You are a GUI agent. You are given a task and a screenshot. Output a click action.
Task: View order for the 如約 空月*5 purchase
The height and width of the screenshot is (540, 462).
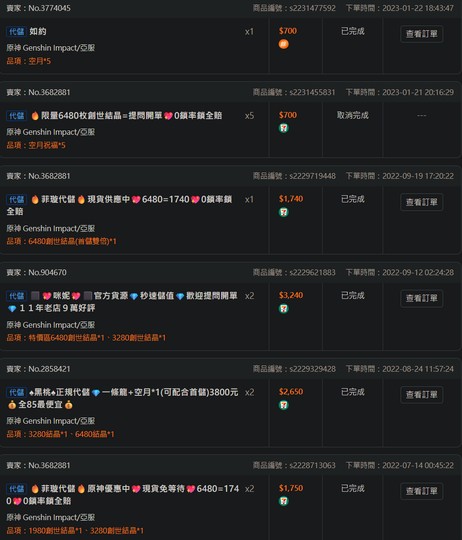[421, 34]
